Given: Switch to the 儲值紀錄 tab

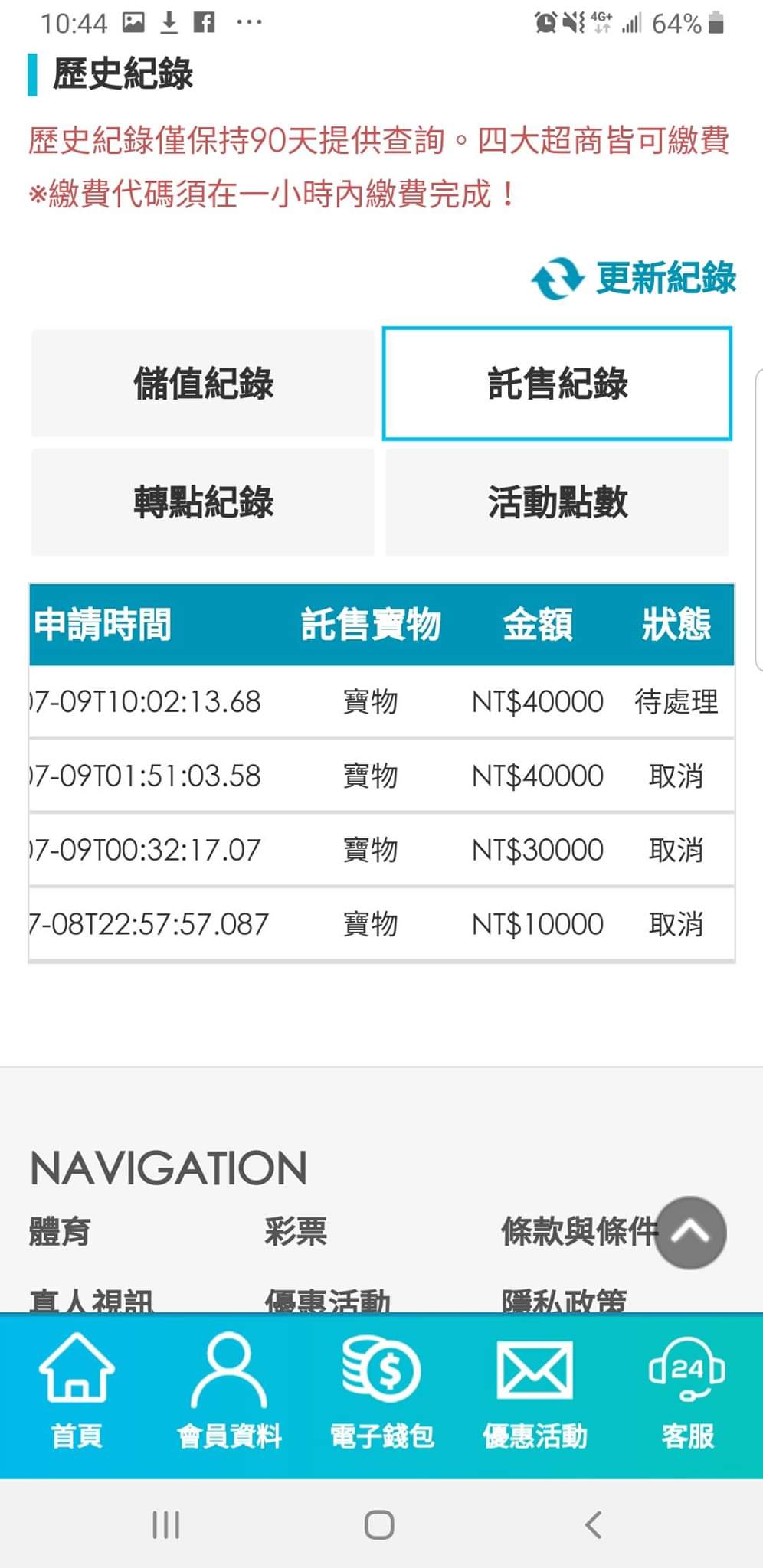Looking at the screenshot, I should click(x=203, y=384).
